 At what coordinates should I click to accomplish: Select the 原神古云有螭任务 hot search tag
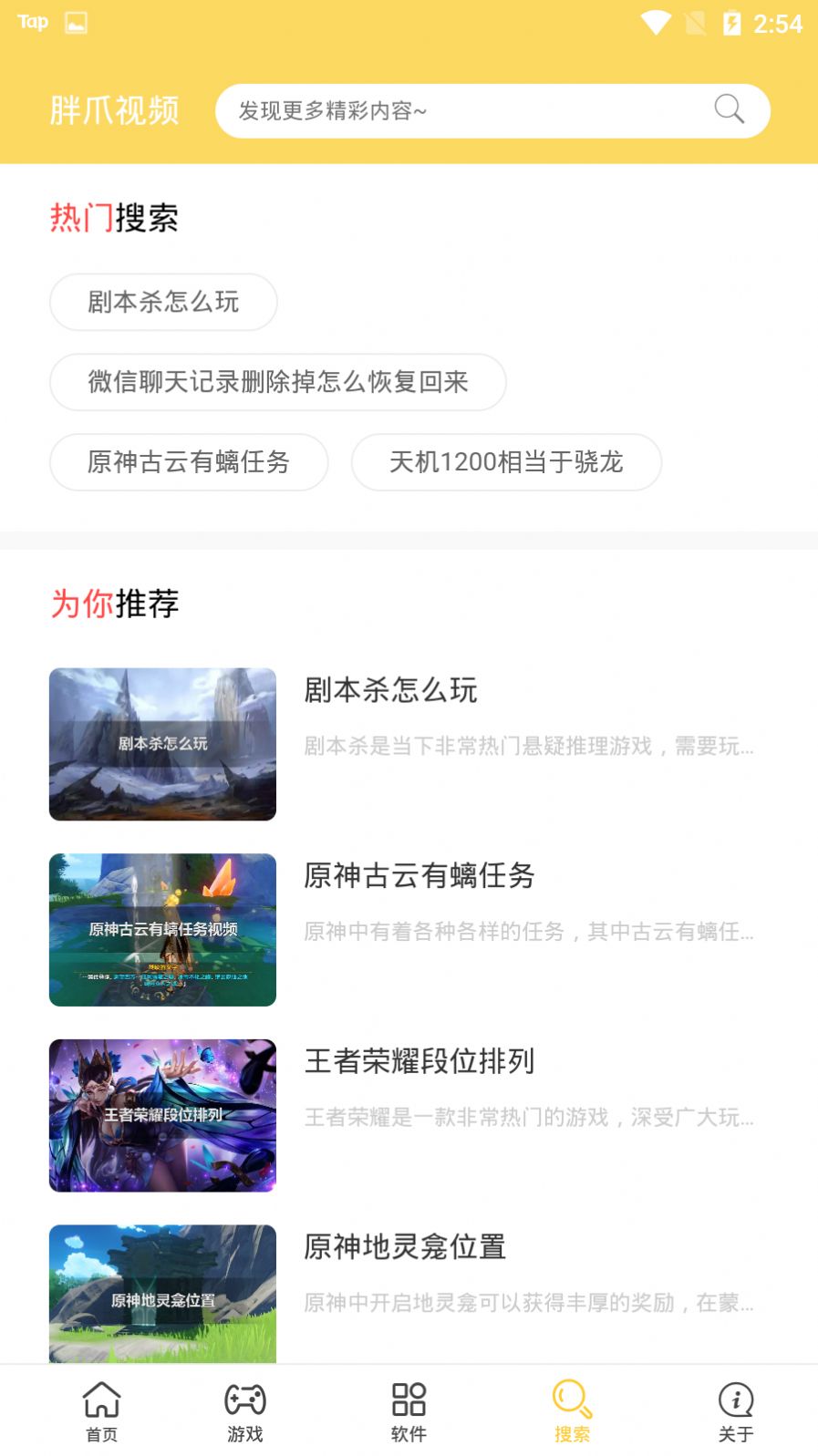[189, 462]
